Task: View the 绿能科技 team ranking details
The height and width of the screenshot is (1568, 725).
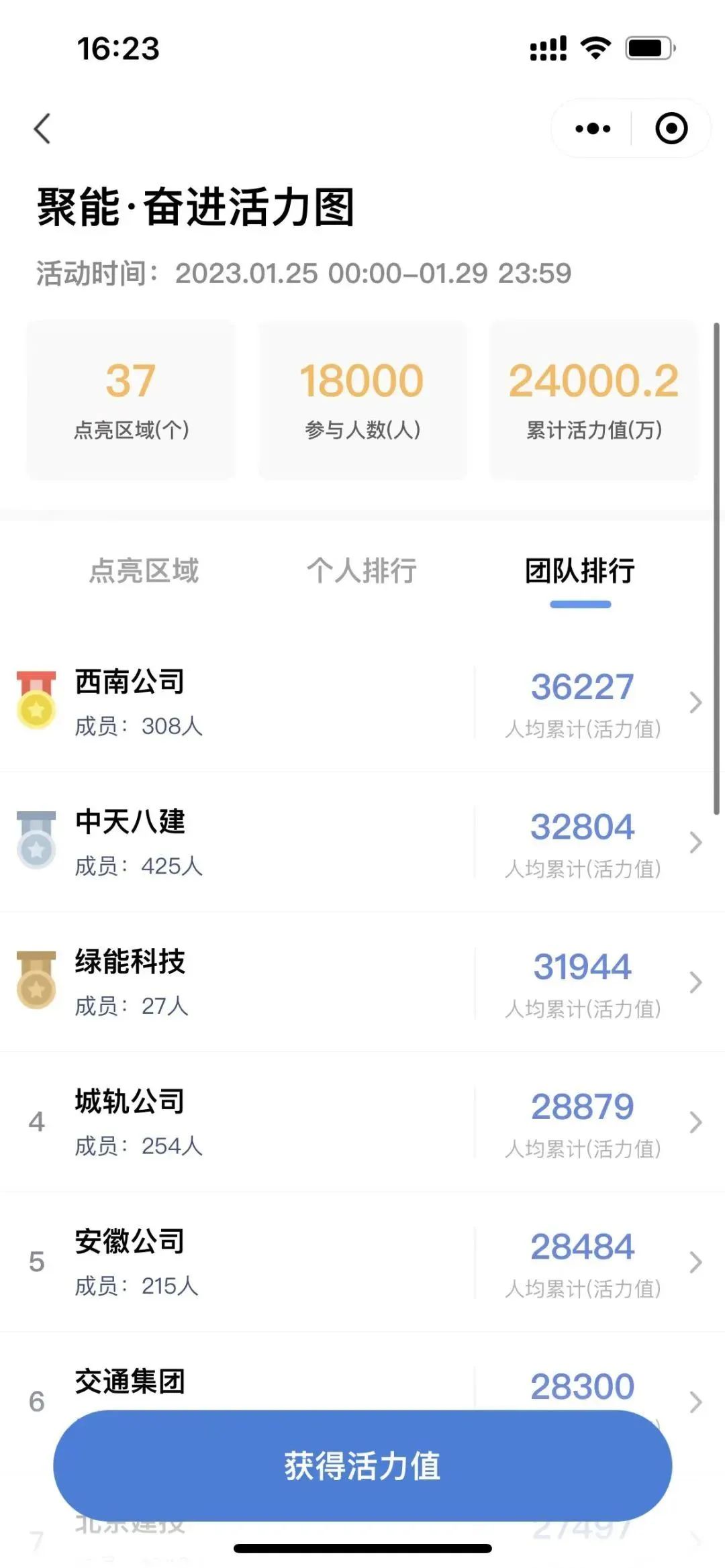Action: pos(362,982)
